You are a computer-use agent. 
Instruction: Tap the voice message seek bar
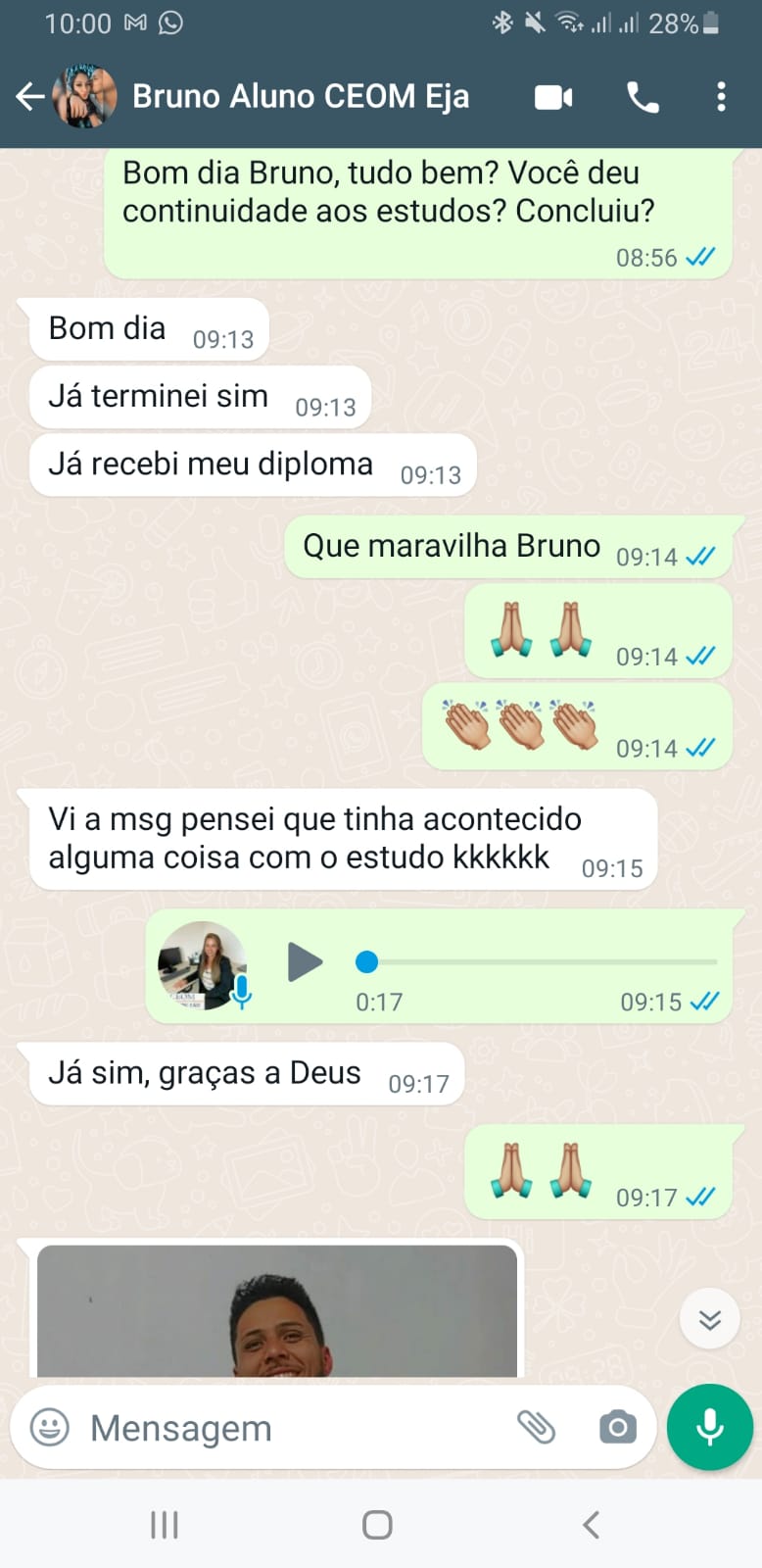(x=539, y=962)
